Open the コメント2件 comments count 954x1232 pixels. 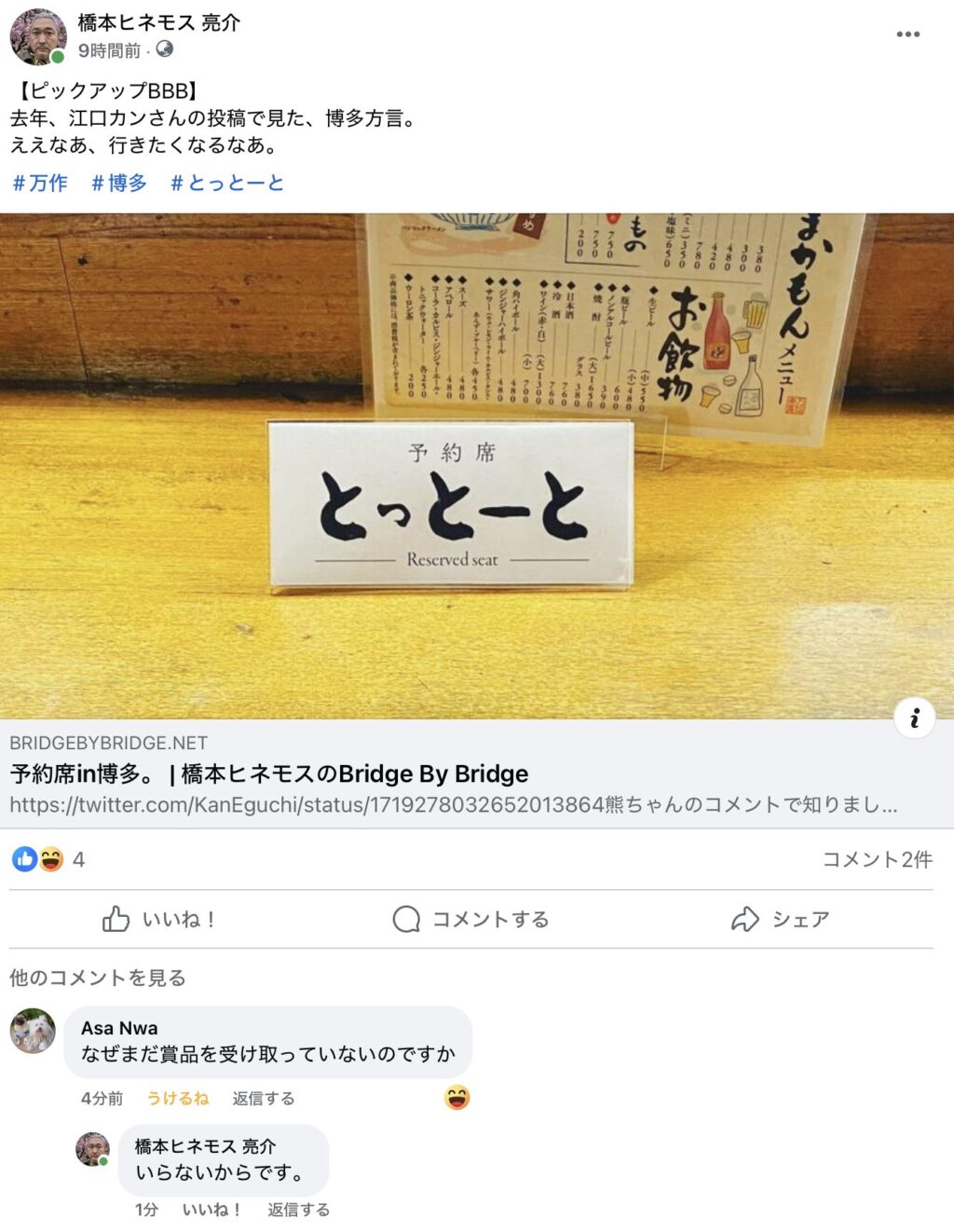(x=877, y=859)
